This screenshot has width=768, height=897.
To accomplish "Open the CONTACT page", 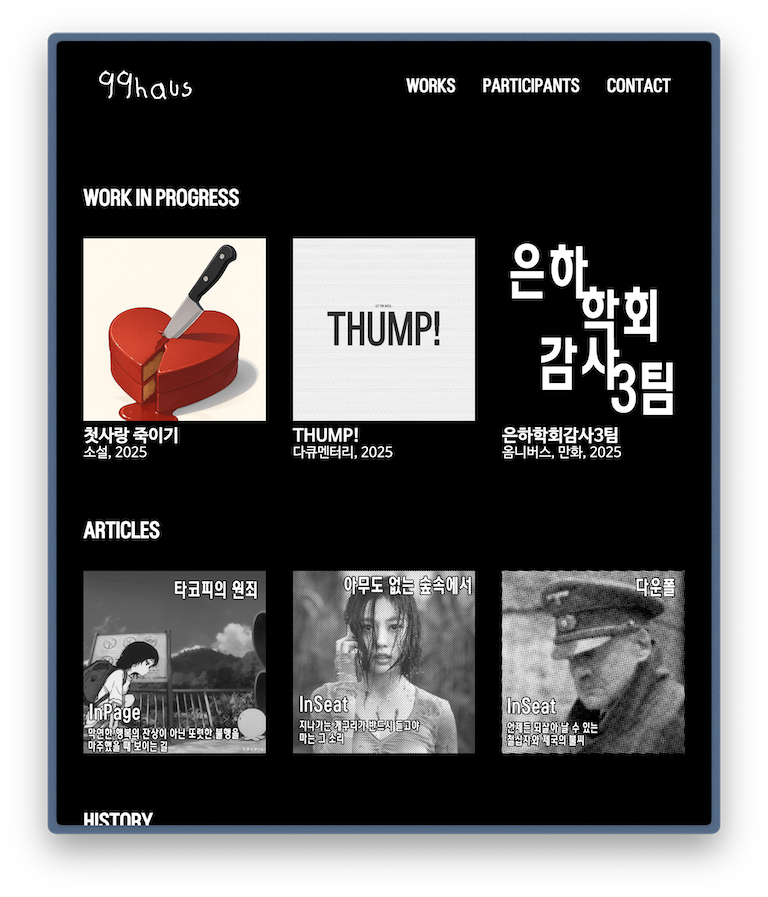I will click(x=638, y=86).
